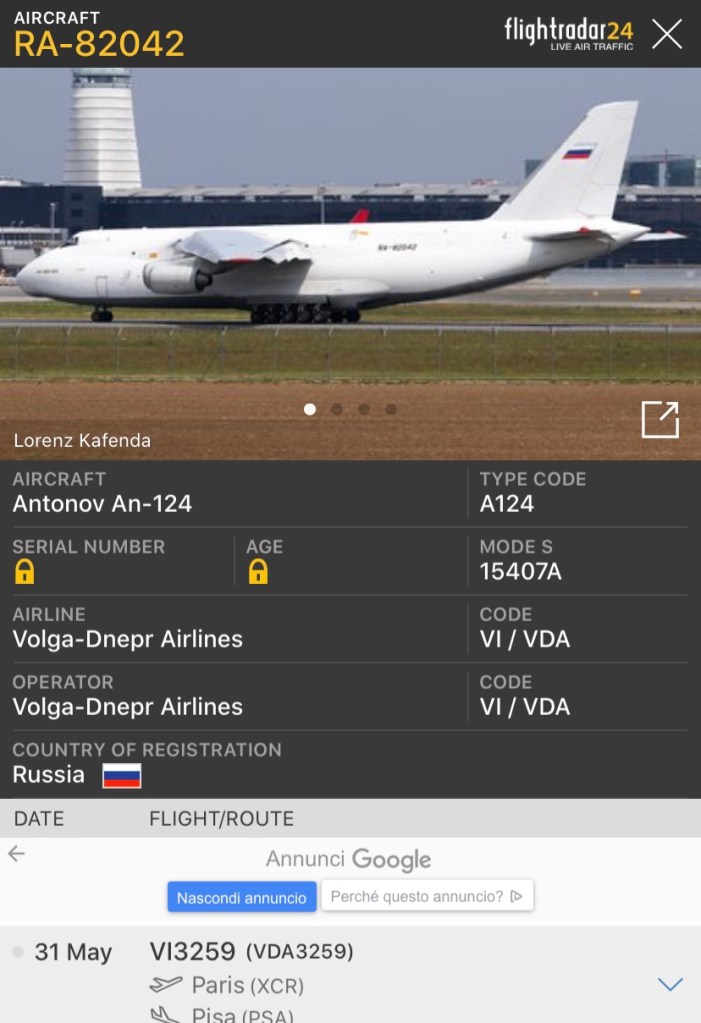Go back using the ad arrow
701x1023 pixels.
16,853
